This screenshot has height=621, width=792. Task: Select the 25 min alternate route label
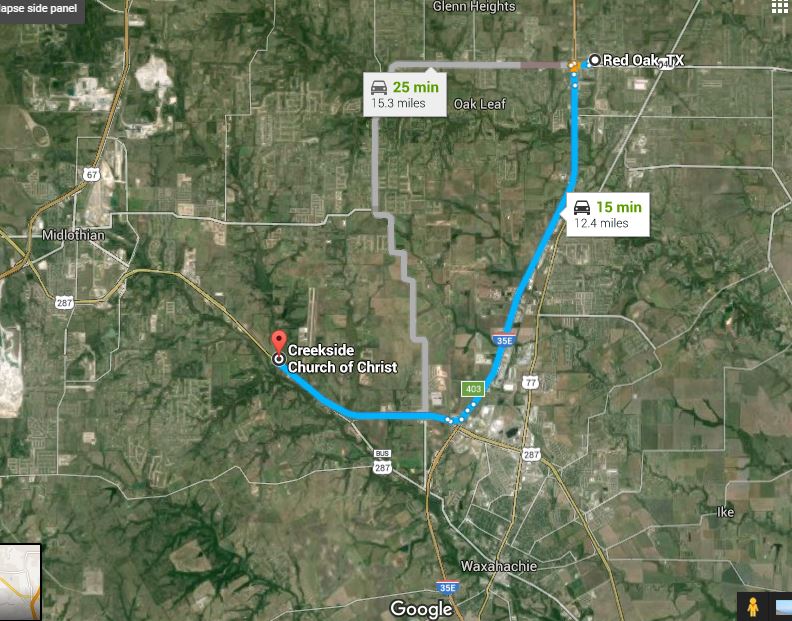click(x=407, y=92)
